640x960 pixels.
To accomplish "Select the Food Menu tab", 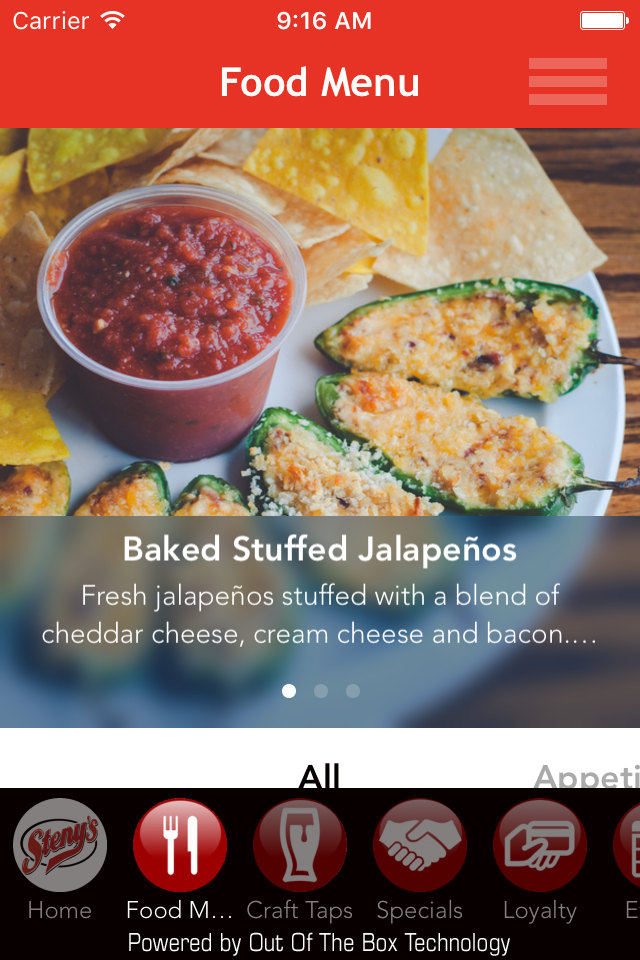I will (179, 860).
